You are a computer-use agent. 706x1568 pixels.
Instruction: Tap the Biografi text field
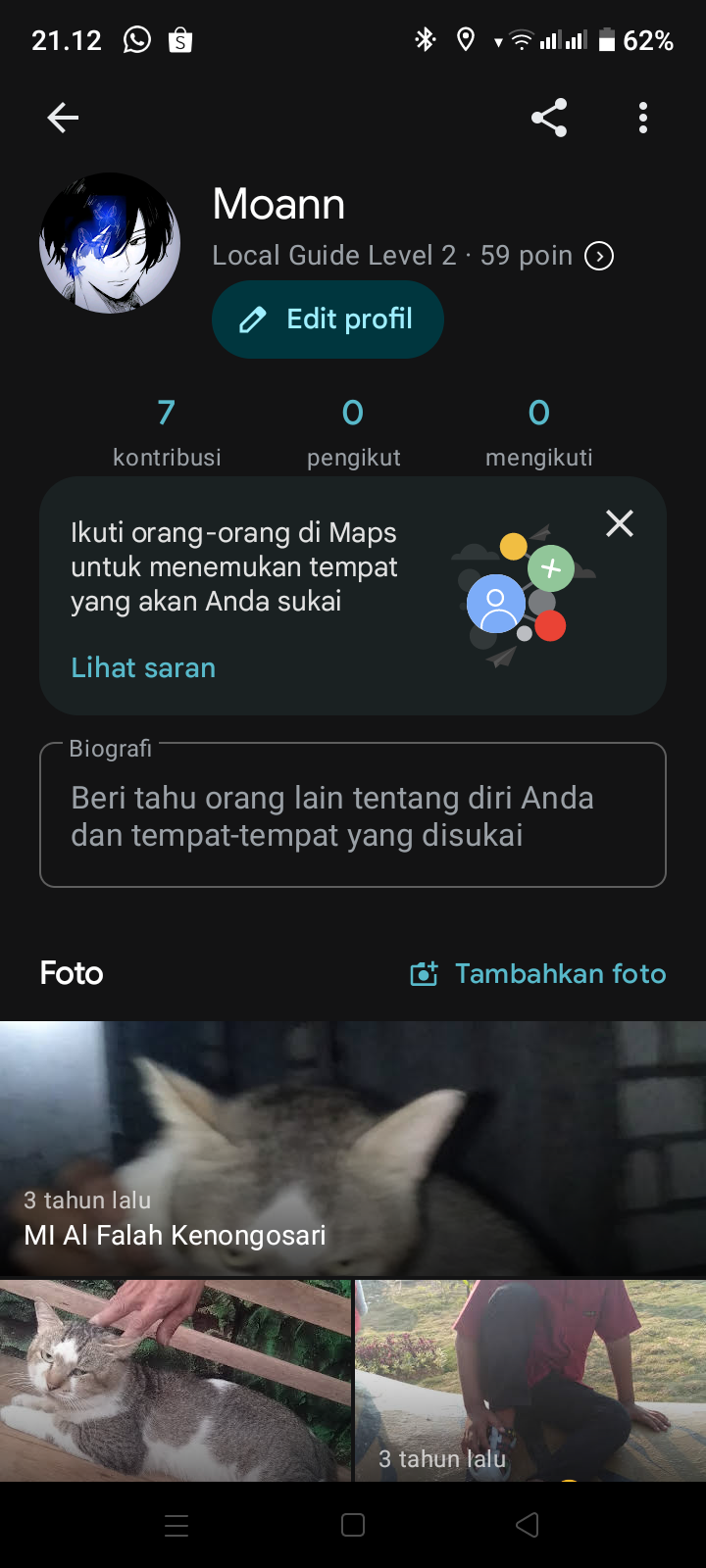(x=353, y=815)
